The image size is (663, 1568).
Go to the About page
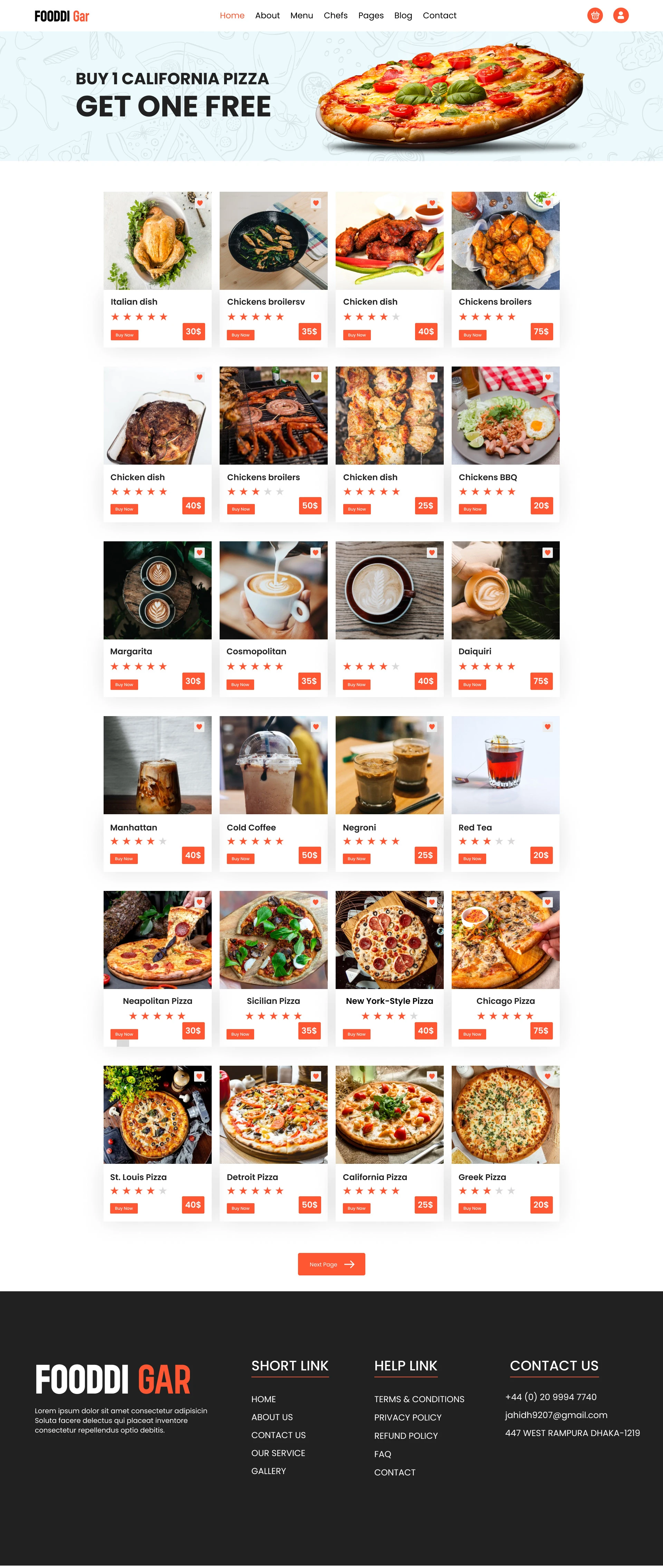[x=267, y=16]
